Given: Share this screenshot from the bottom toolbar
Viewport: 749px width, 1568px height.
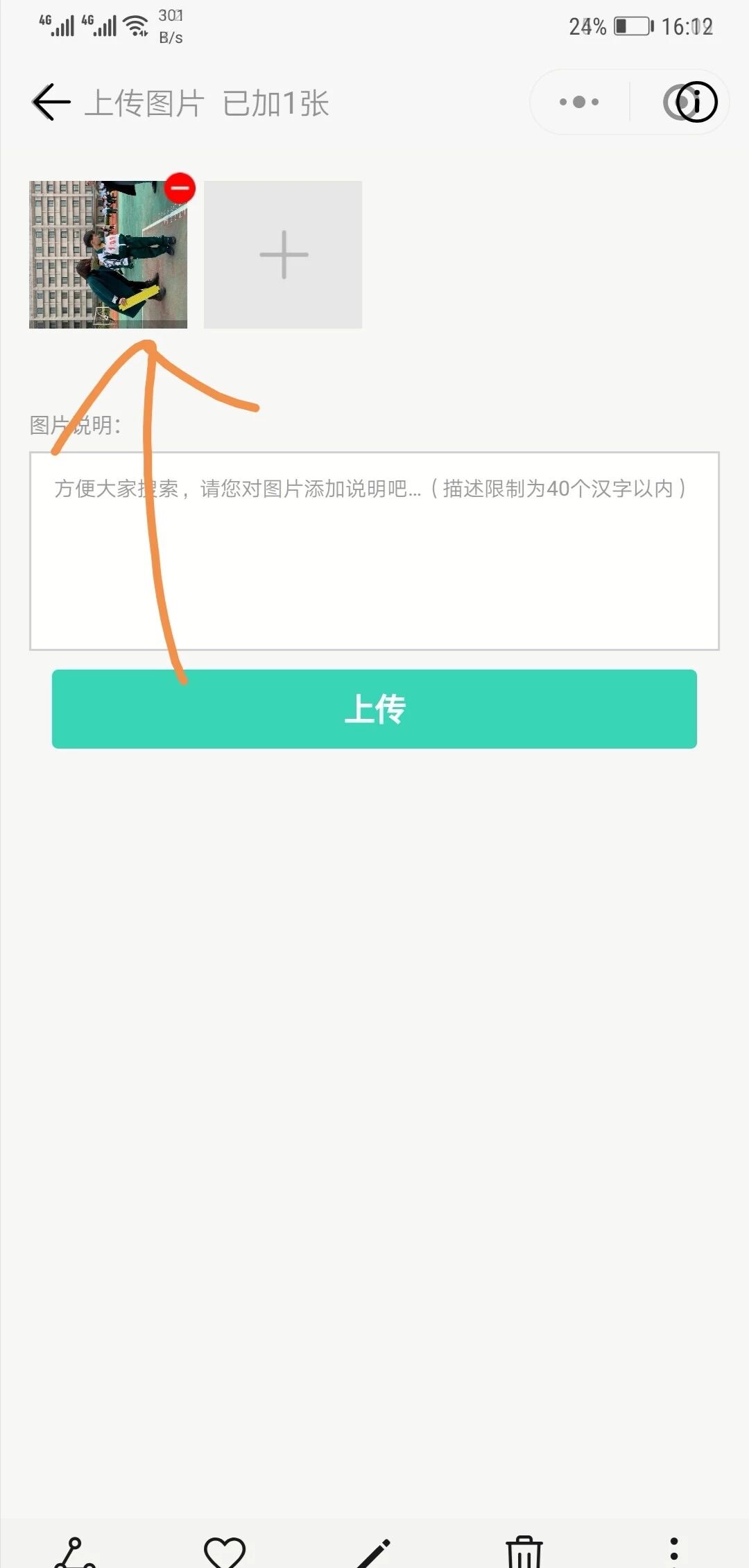Looking at the screenshot, I should coord(75,1551).
